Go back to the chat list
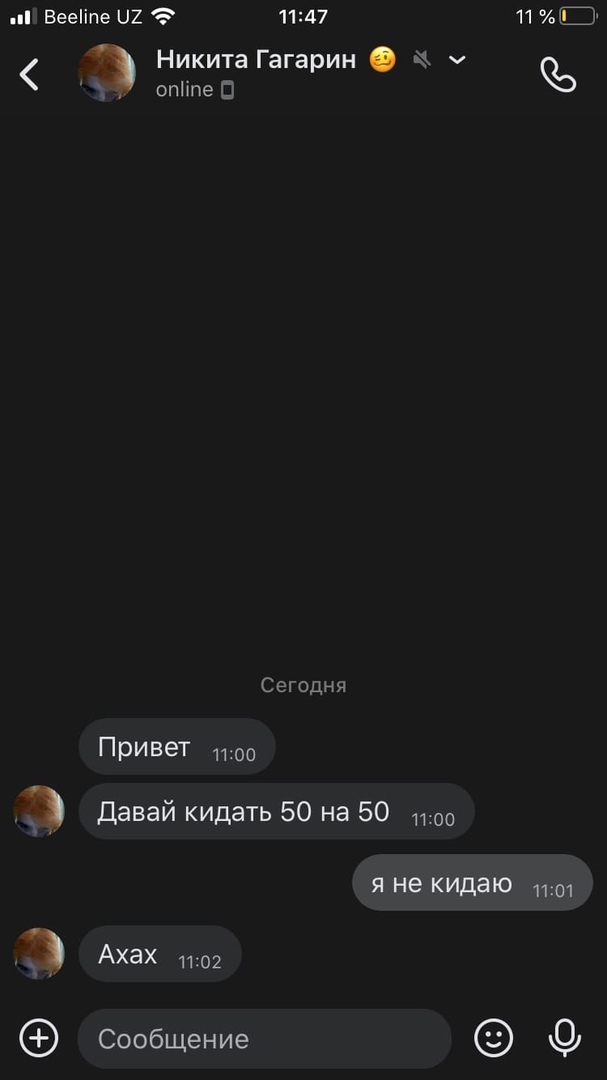Image resolution: width=607 pixels, height=1080 pixels. click(x=30, y=74)
